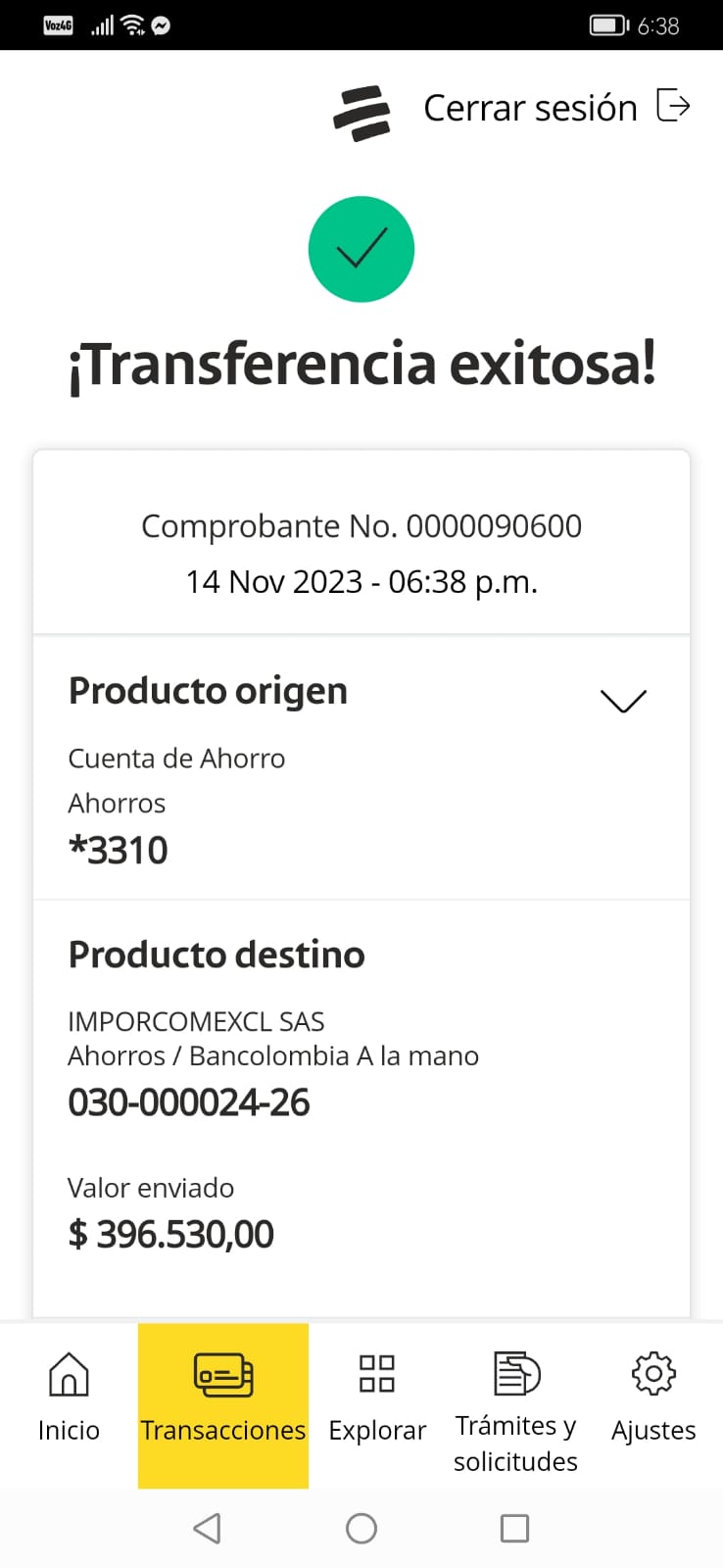Screen dimensions: 723x1568
Task: Tap the system home button
Action: click(361, 1528)
